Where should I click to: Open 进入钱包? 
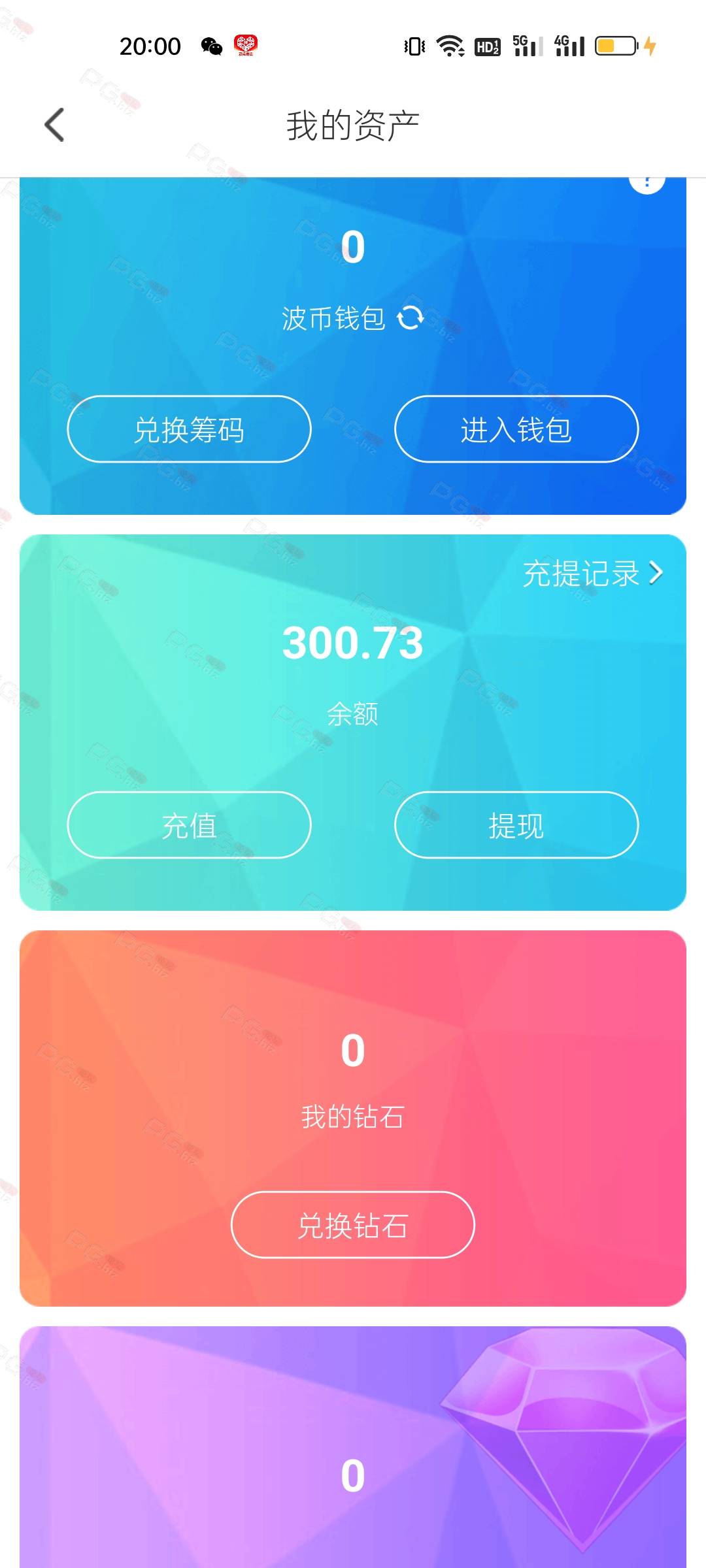(x=516, y=429)
